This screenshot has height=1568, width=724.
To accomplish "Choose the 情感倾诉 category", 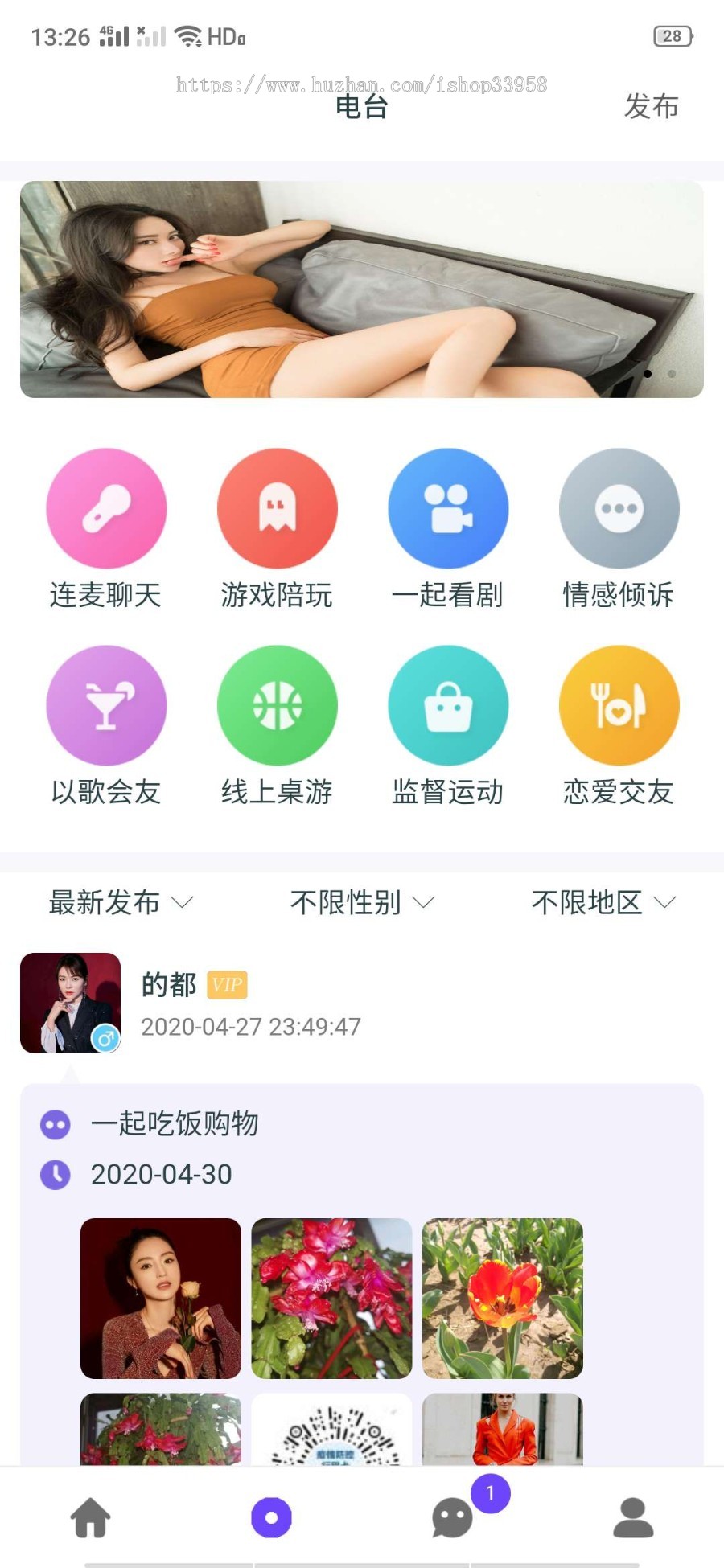I will tap(619, 509).
